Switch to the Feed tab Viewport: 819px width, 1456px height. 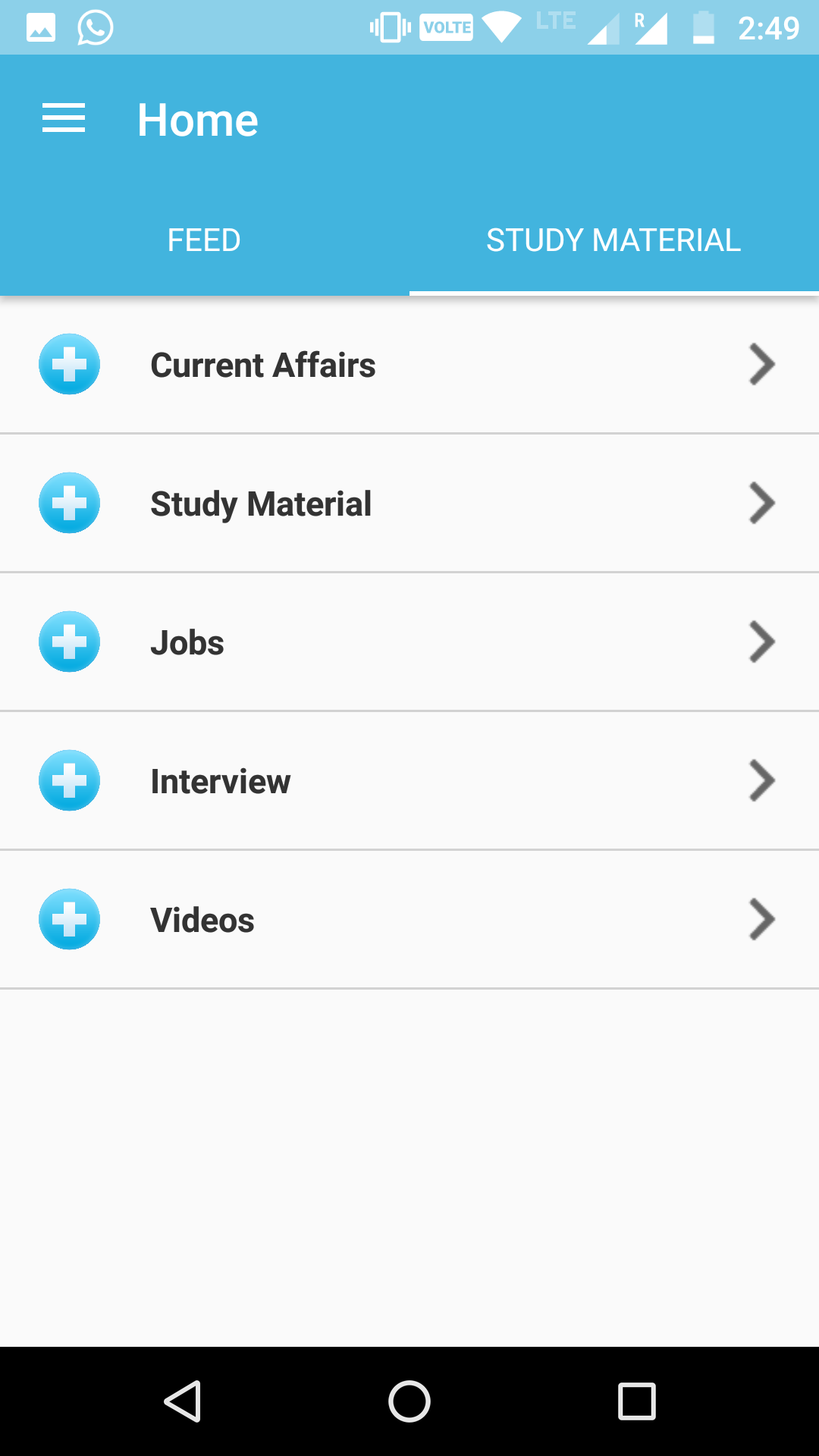204,240
